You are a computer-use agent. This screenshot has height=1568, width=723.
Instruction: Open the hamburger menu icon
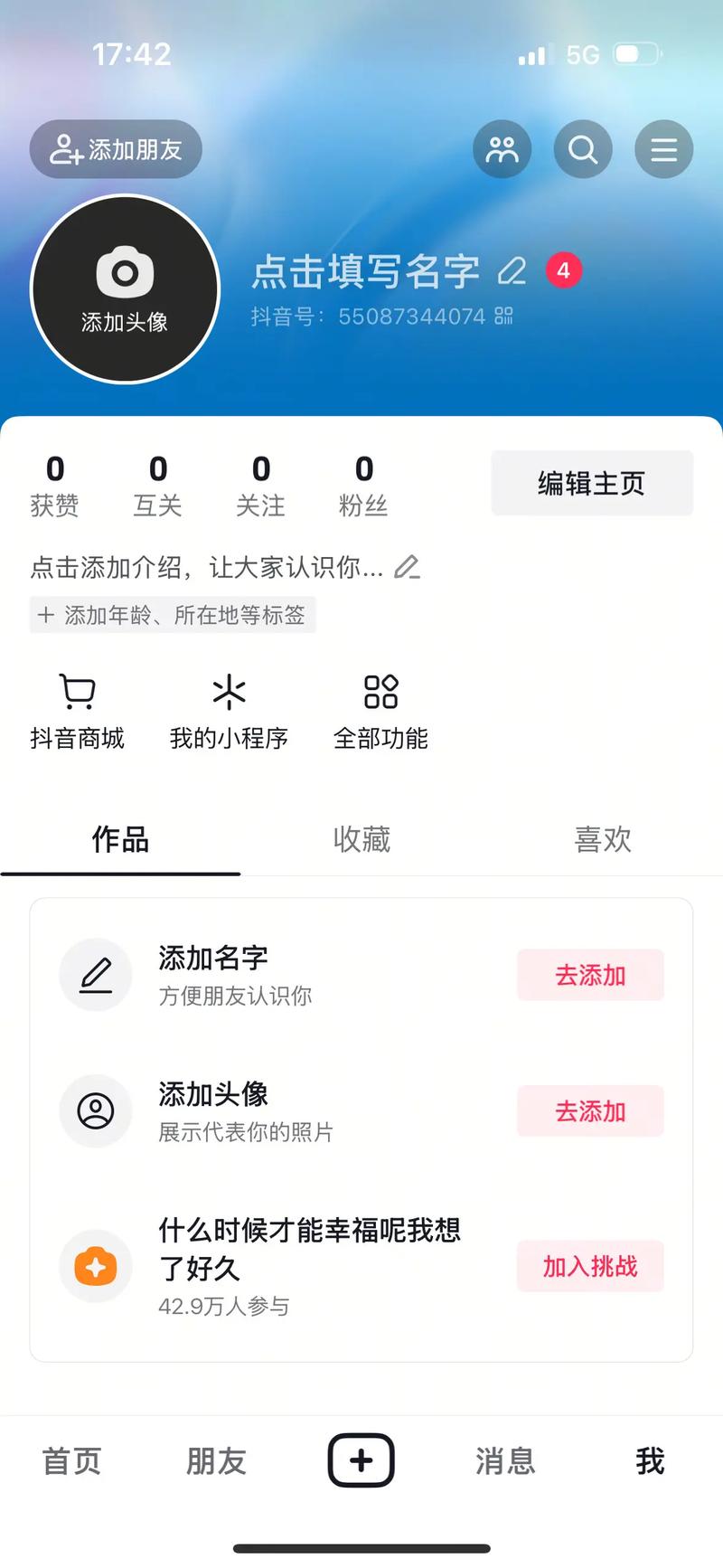click(663, 149)
